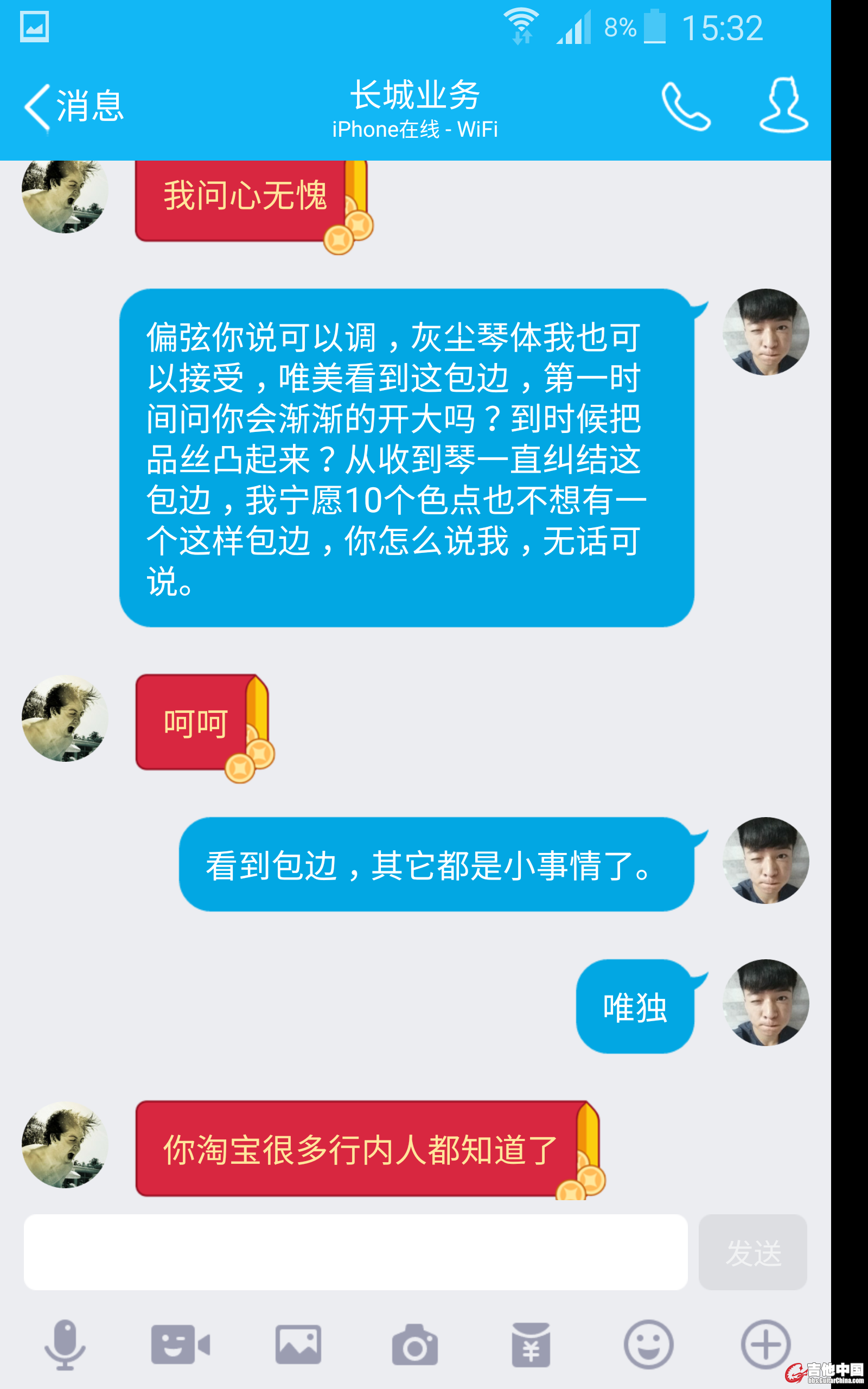Open the contact profile icon

coord(783,106)
